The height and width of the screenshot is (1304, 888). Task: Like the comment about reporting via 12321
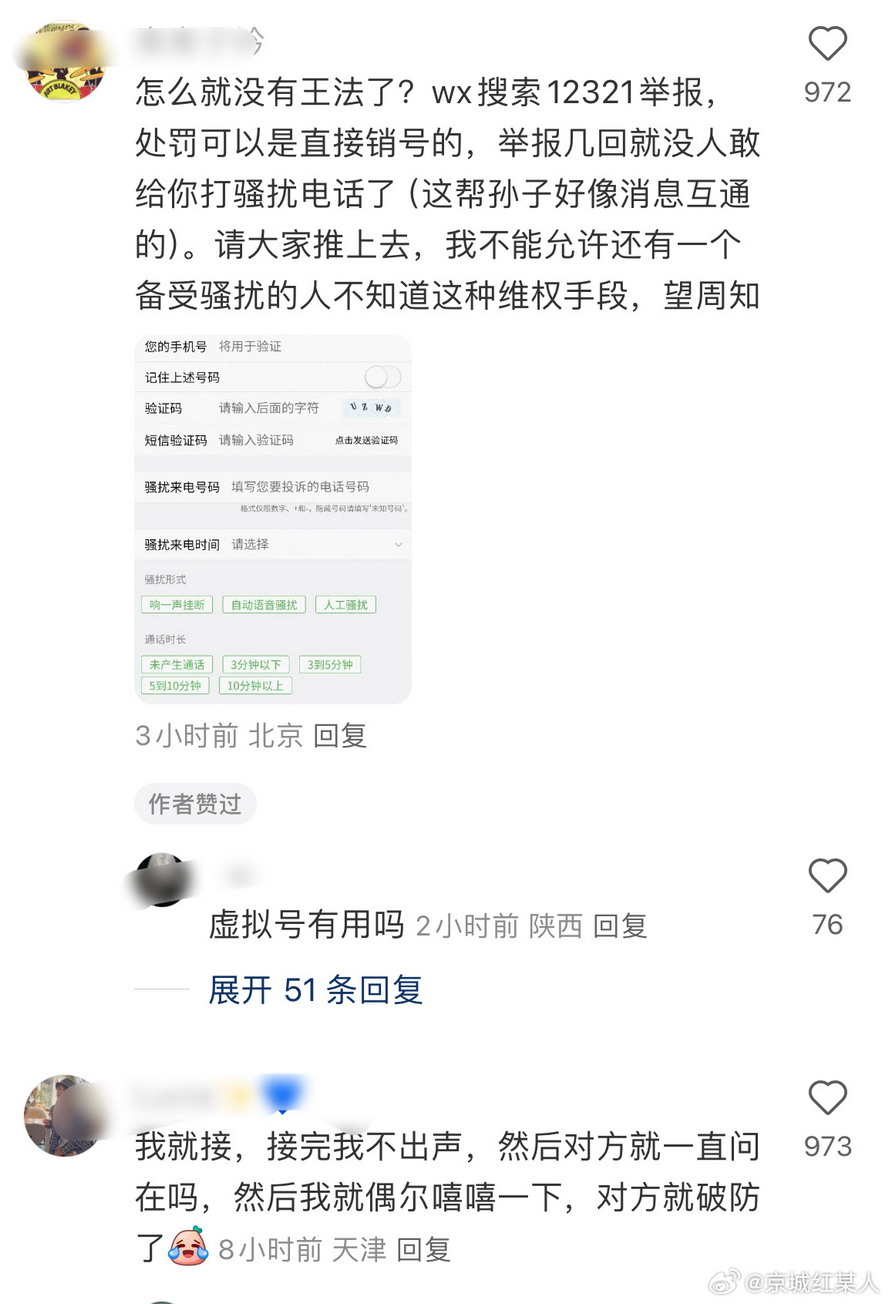click(827, 45)
